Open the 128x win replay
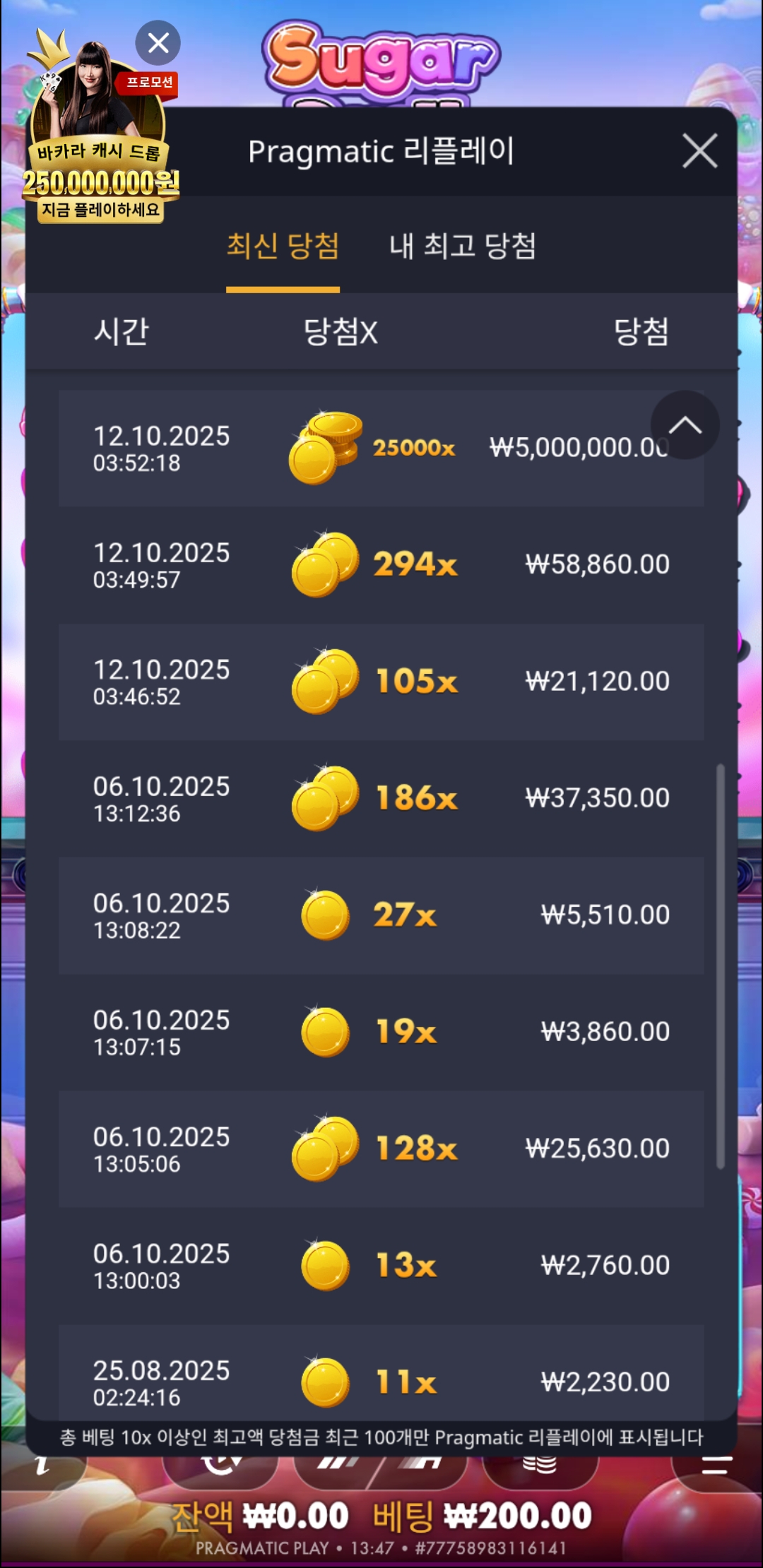 point(381,1148)
